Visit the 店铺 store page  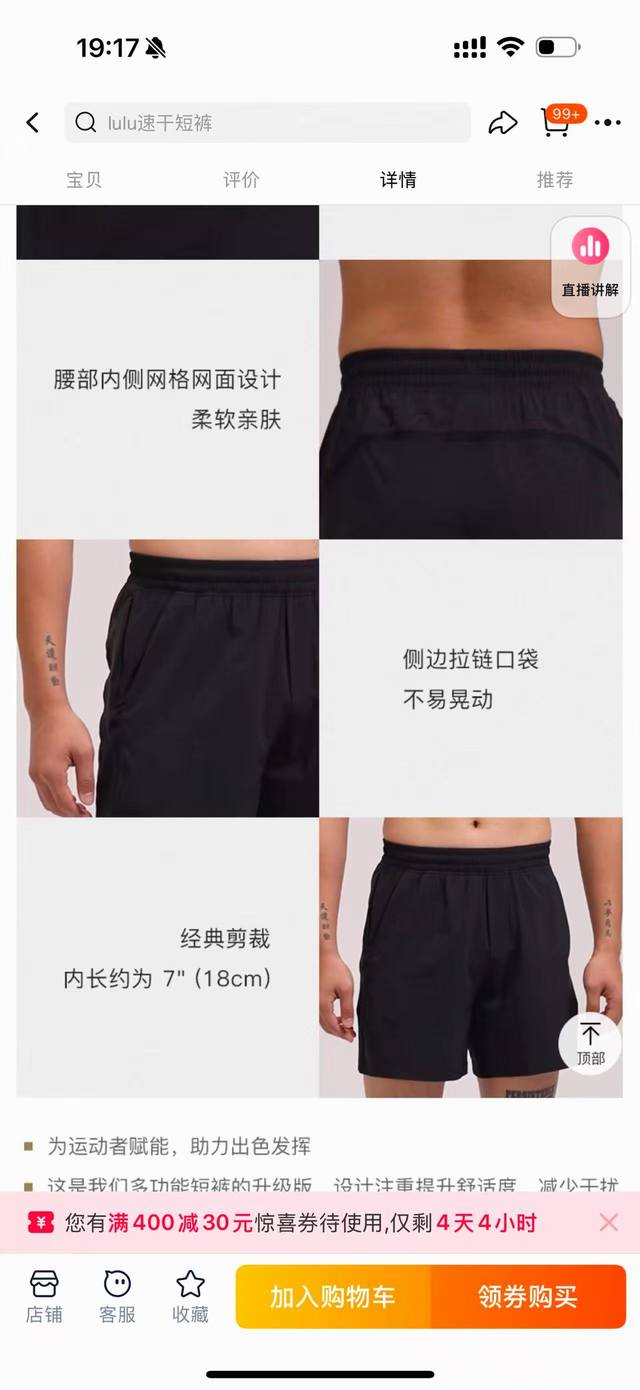[44, 1297]
